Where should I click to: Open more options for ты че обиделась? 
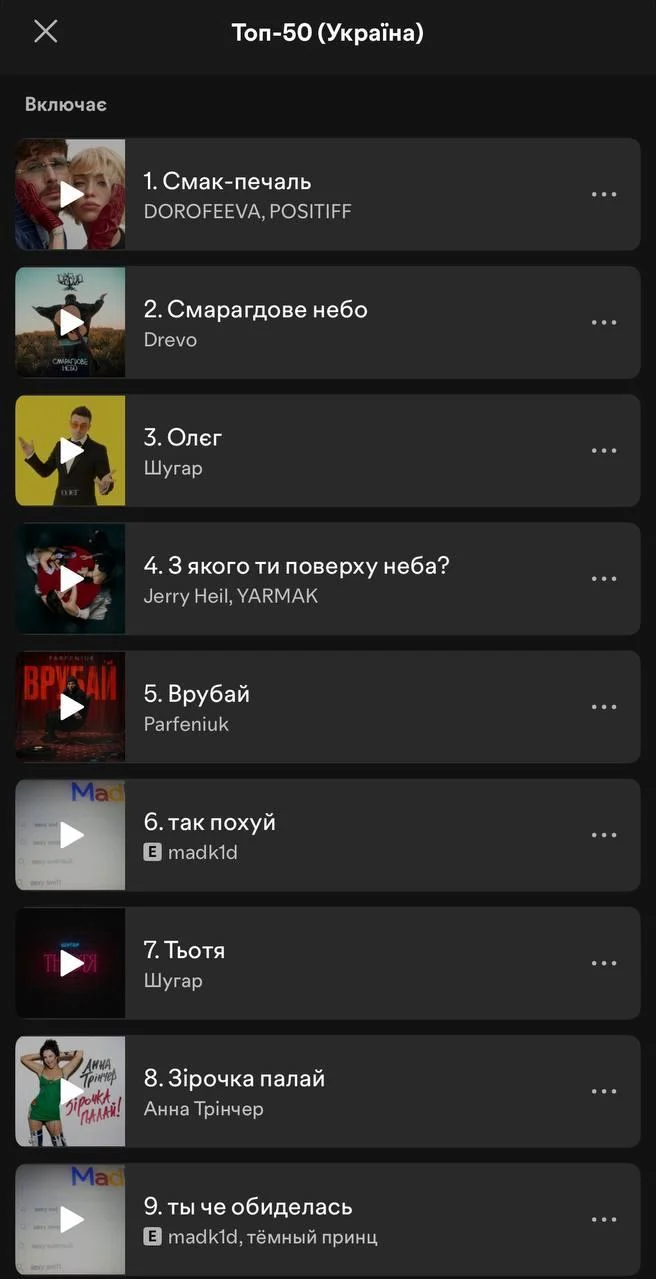tap(604, 1219)
